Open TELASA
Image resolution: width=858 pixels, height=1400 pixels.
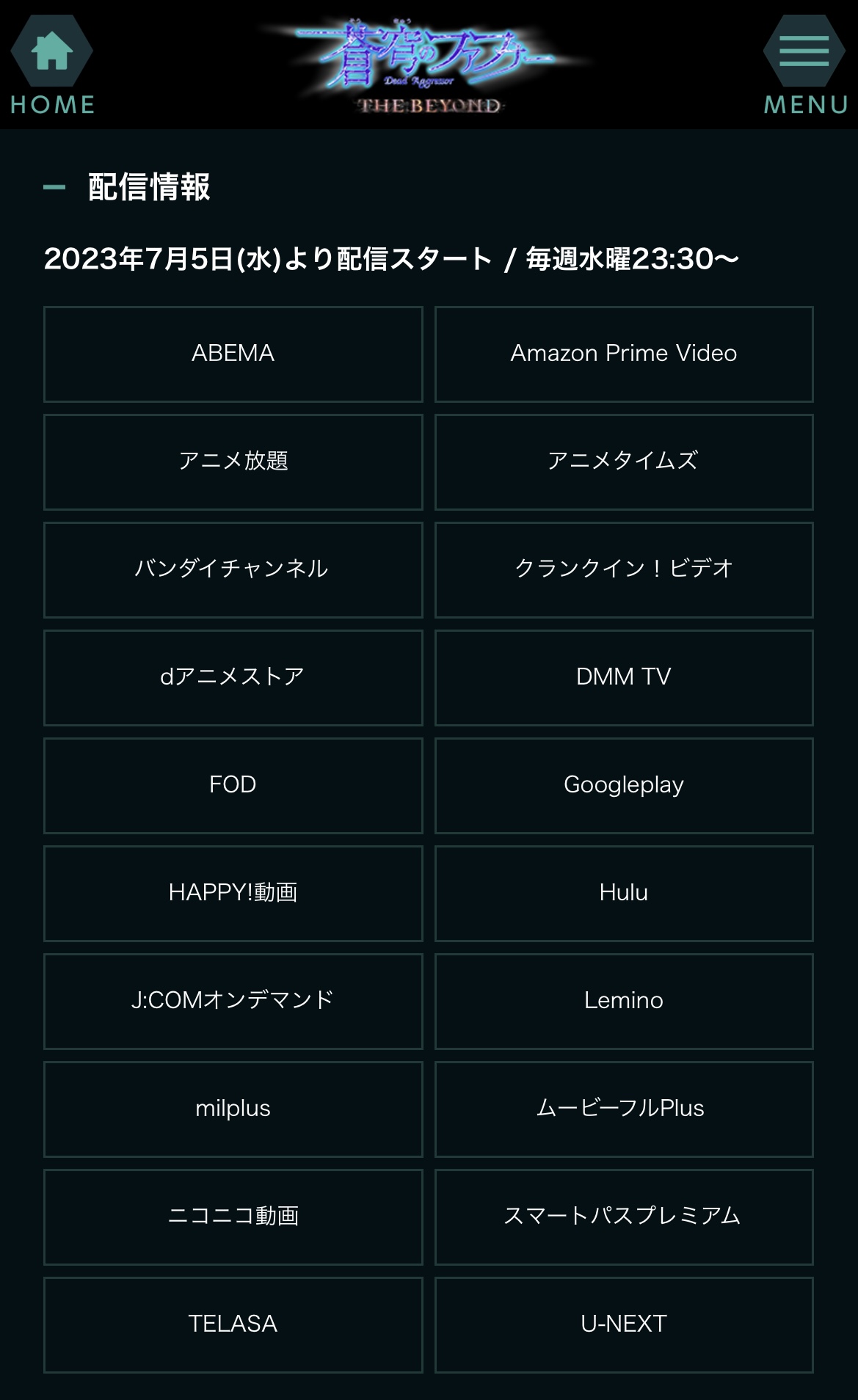(x=233, y=1324)
